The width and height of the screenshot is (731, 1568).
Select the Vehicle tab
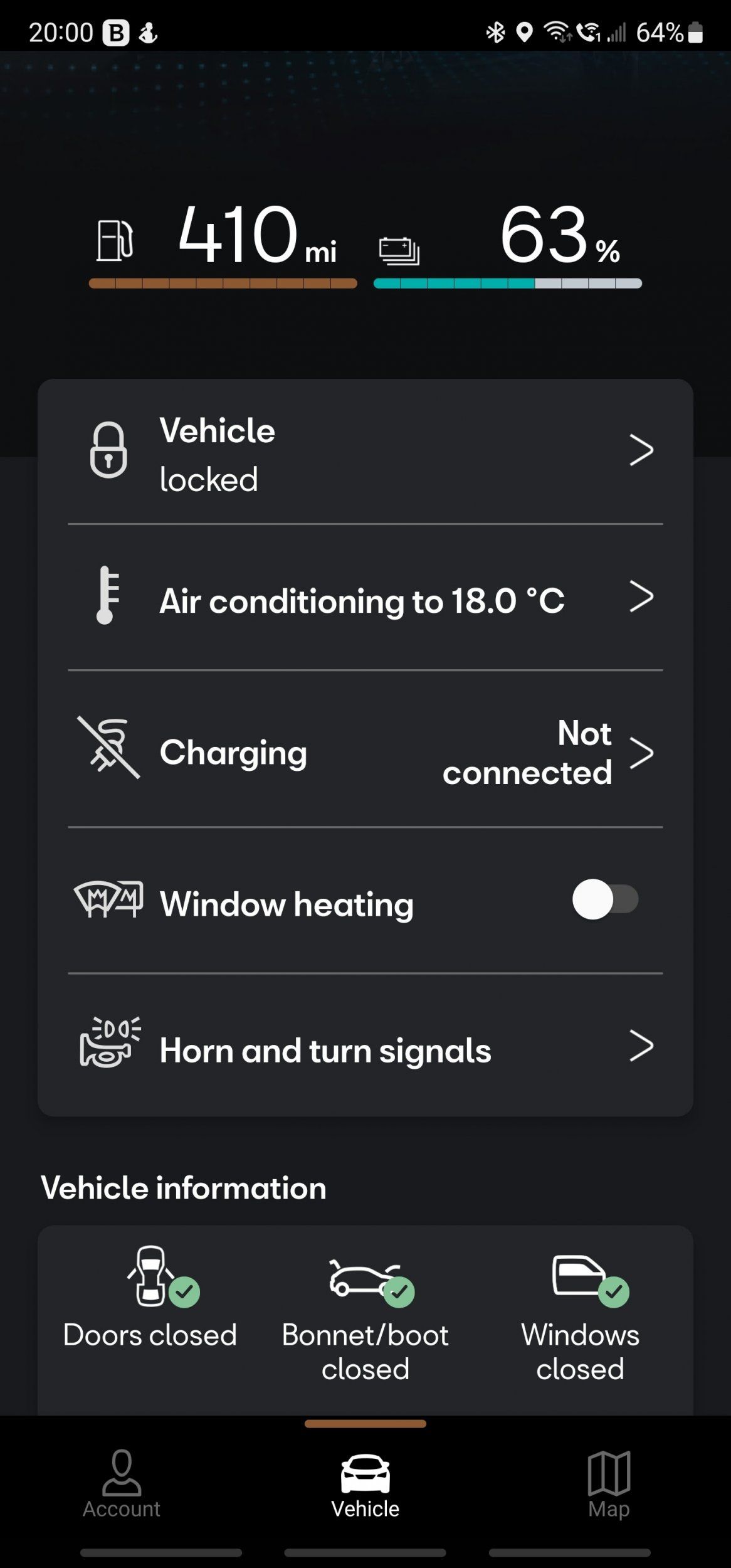(365, 1484)
